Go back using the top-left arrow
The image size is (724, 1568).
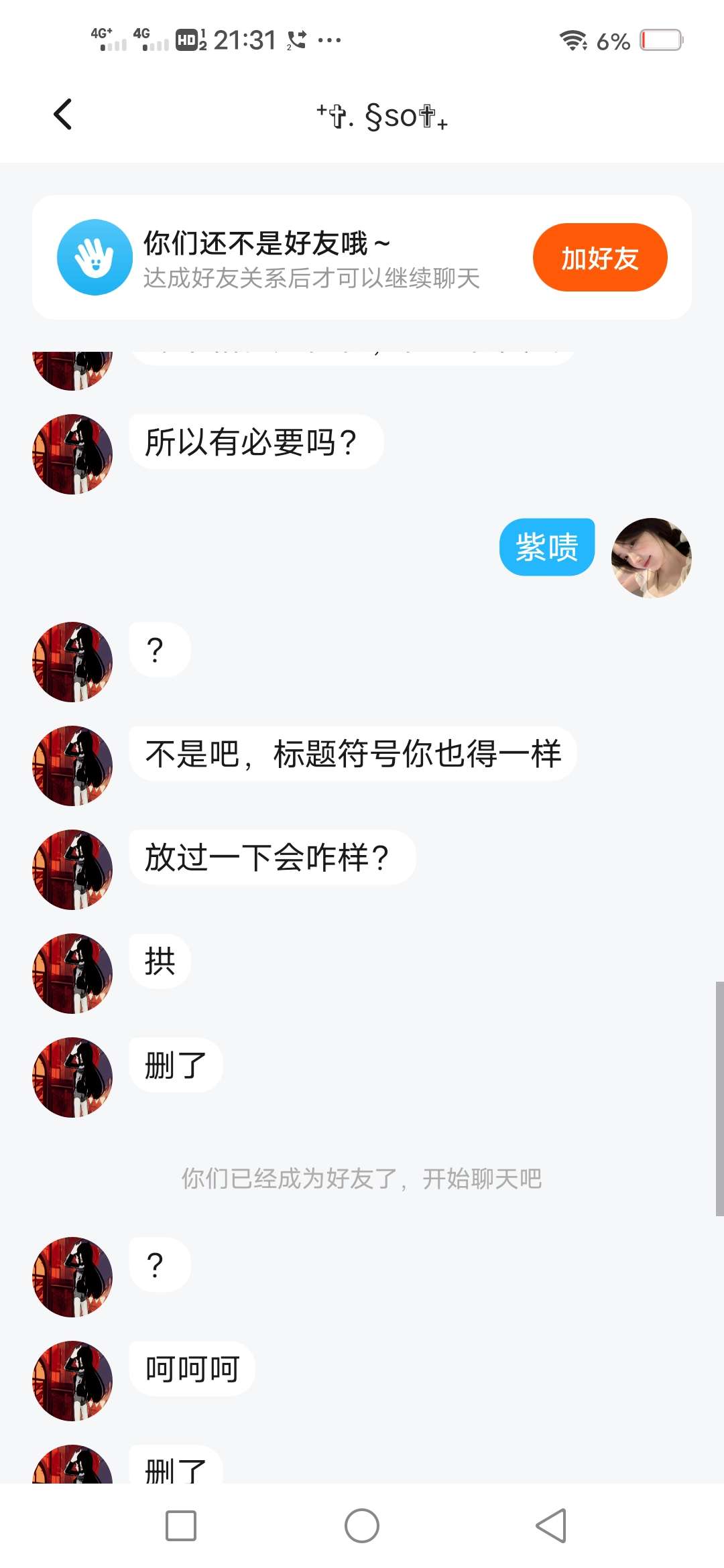coord(63,114)
